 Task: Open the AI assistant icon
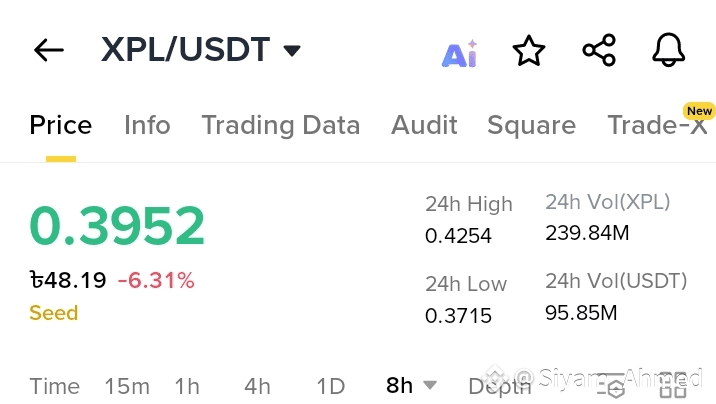pos(460,54)
